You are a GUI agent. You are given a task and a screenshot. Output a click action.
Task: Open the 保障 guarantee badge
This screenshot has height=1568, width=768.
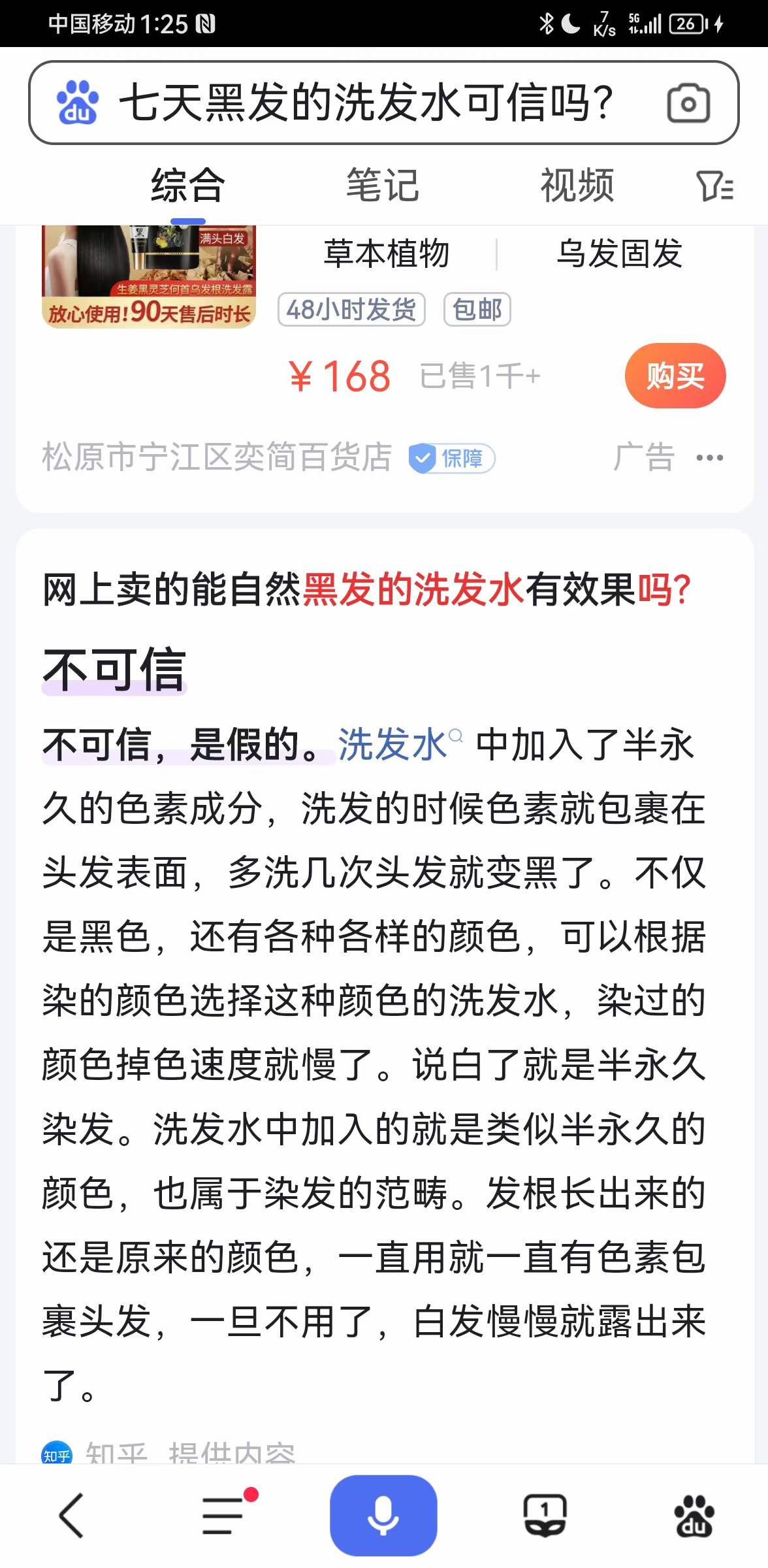pos(452,458)
